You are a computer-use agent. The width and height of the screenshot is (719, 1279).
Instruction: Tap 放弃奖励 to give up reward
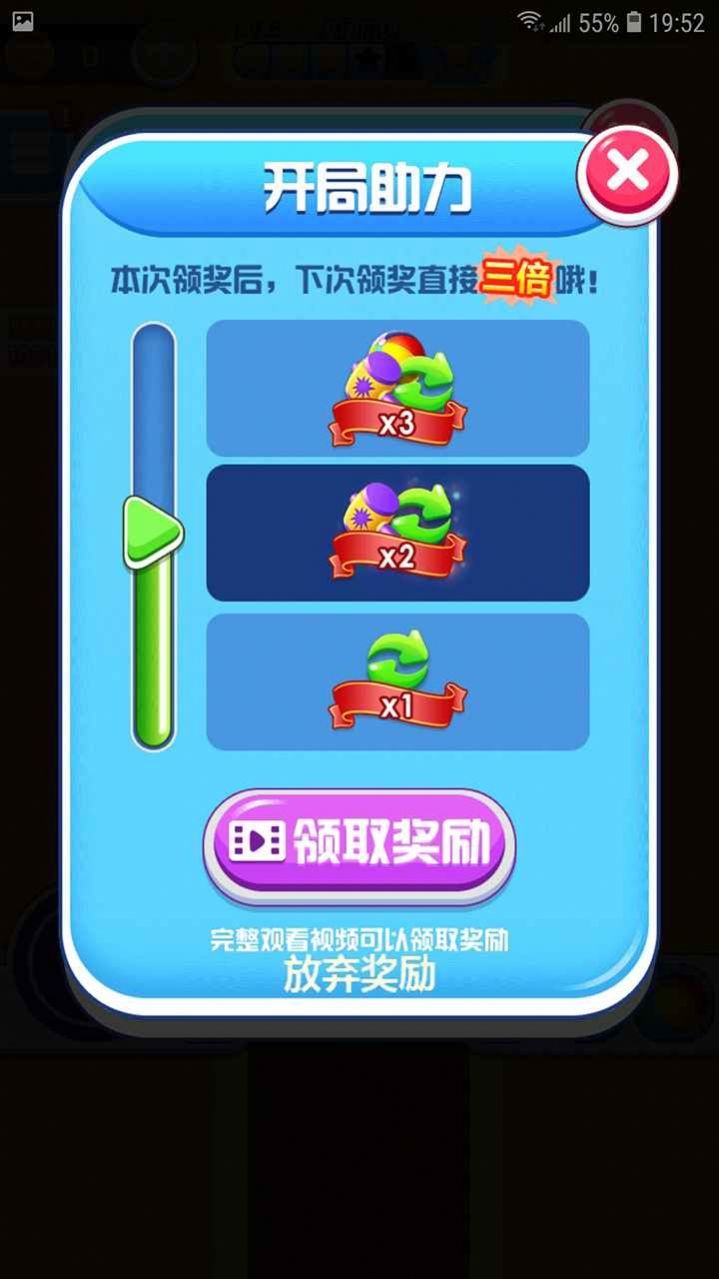pos(359,975)
